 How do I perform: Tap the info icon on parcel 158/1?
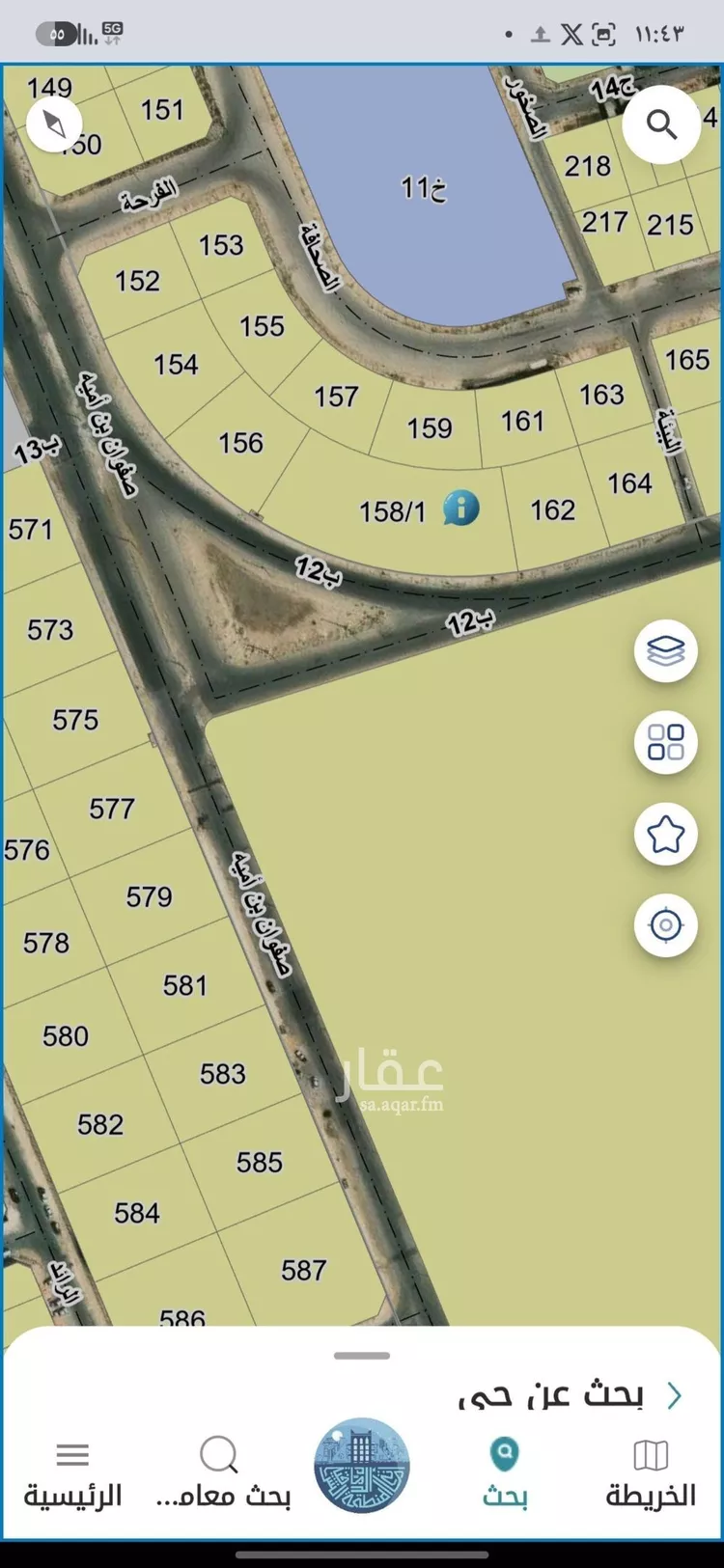point(461,508)
